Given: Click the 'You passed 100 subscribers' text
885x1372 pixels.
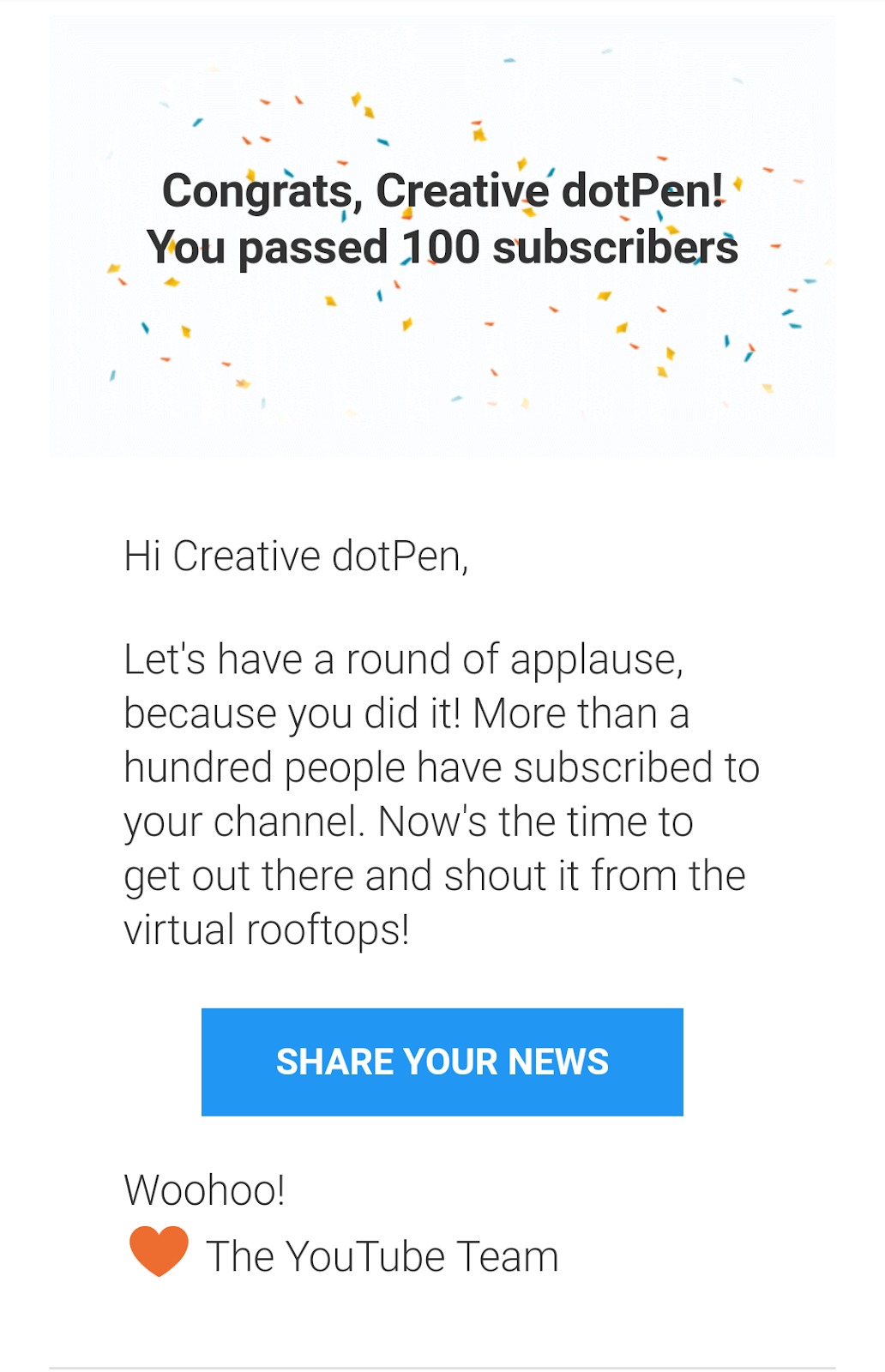Looking at the screenshot, I should tap(442, 248).
